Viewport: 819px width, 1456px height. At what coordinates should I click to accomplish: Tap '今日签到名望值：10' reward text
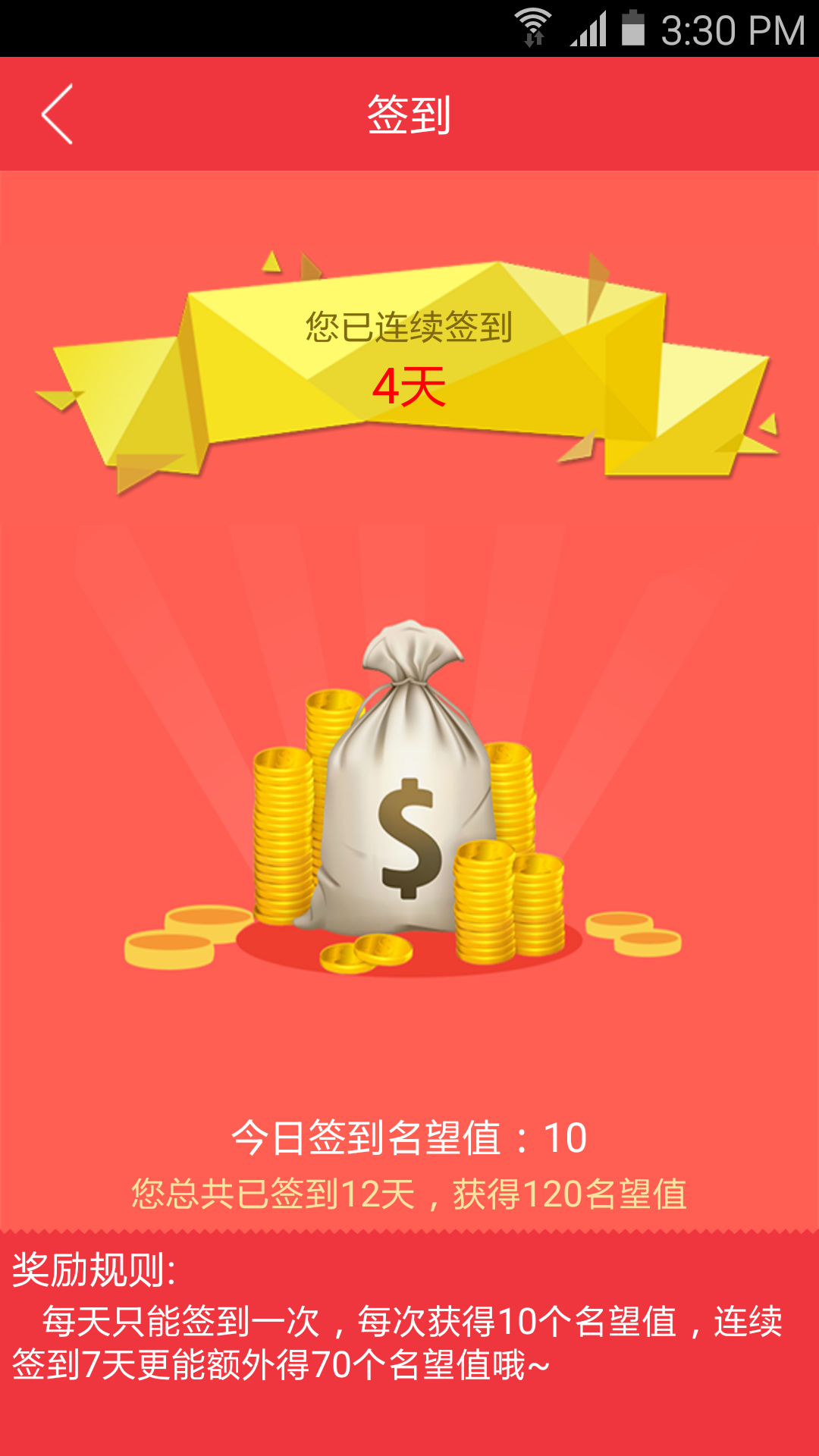coord(409,1136)
